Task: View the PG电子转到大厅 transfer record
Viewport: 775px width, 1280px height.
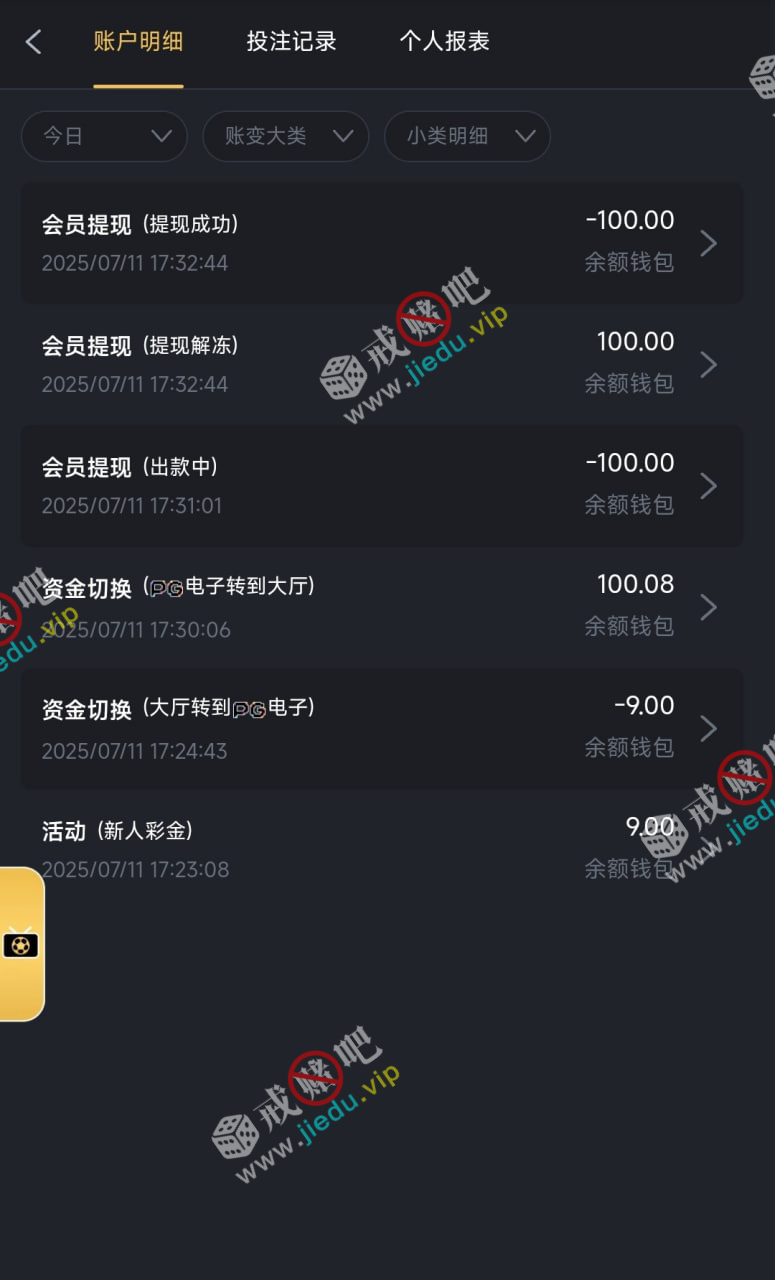Action: coord(381,606)
